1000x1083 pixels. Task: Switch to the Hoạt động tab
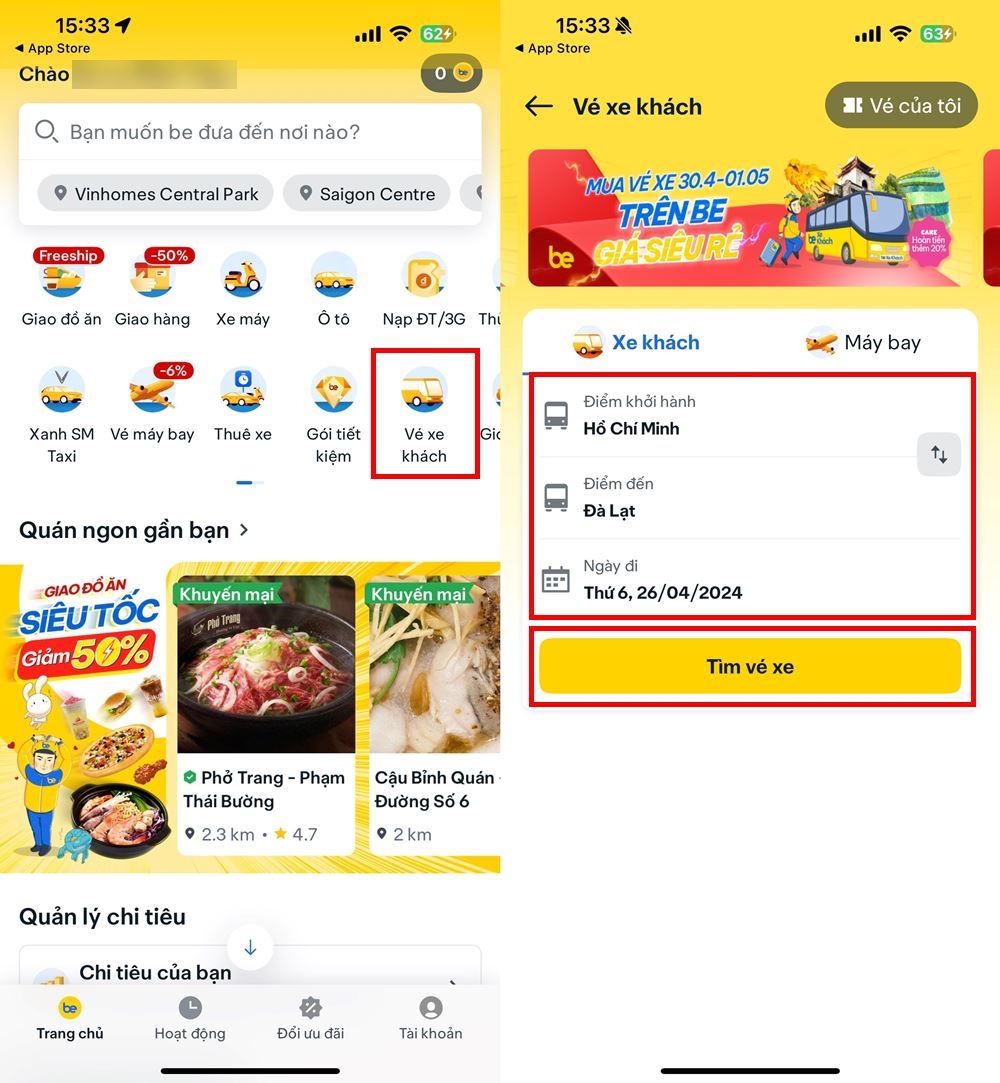tap(190, 1018)
